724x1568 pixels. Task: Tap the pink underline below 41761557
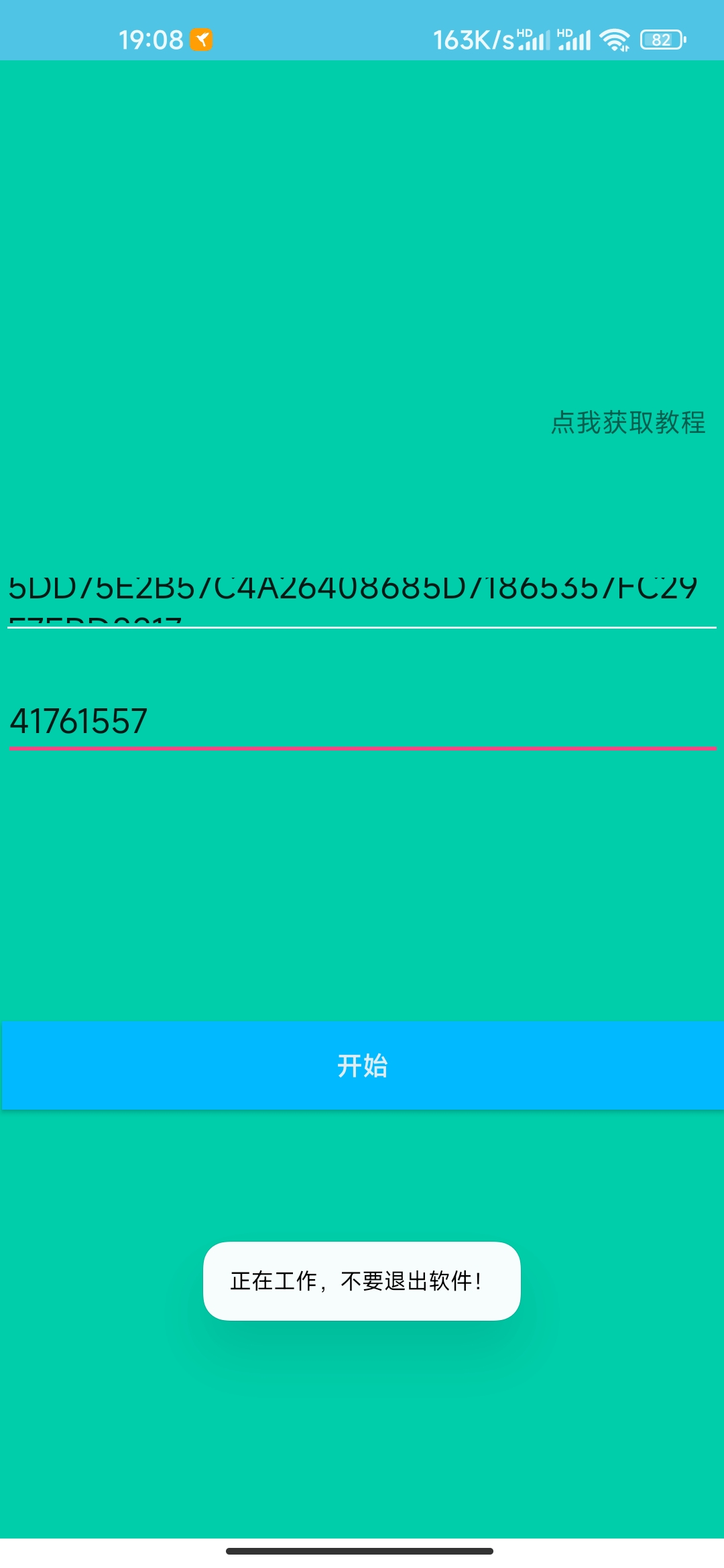362,750
